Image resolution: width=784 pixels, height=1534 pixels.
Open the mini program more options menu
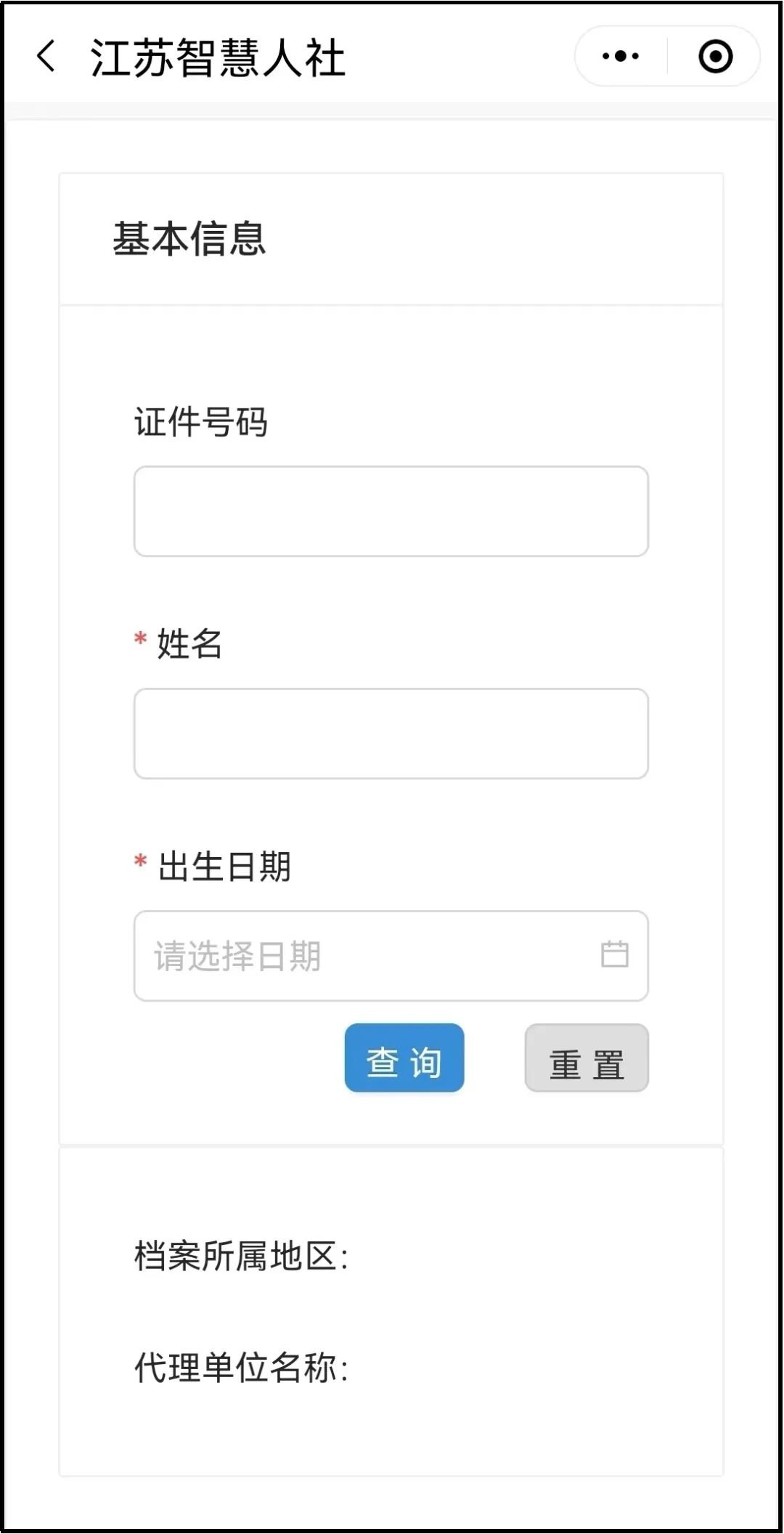point(621,57)
